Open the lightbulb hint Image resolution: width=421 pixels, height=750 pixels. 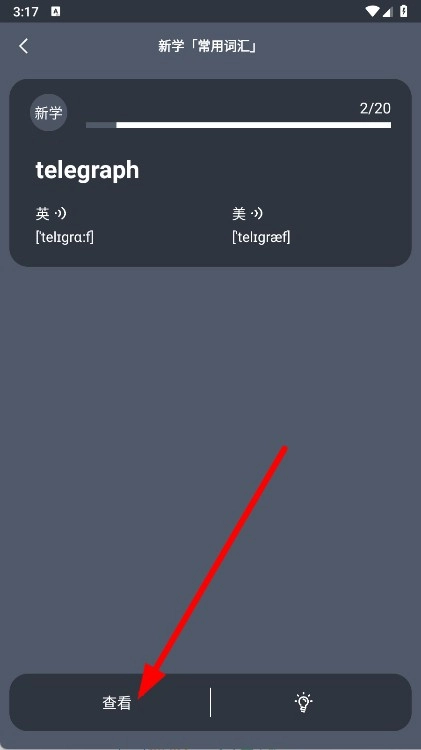click(x=303, y=702)
